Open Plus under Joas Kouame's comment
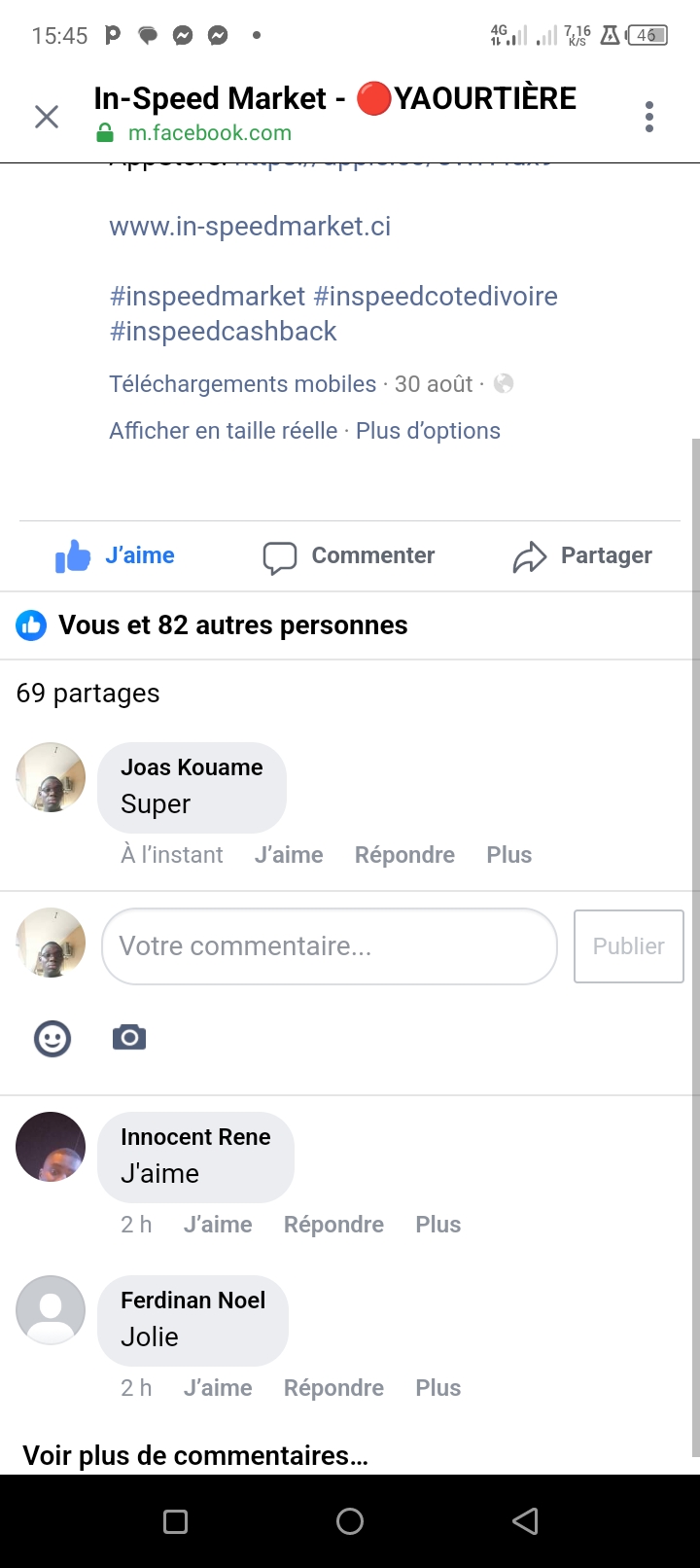Viewport: 700px width, 1568px height. [509, 855]
